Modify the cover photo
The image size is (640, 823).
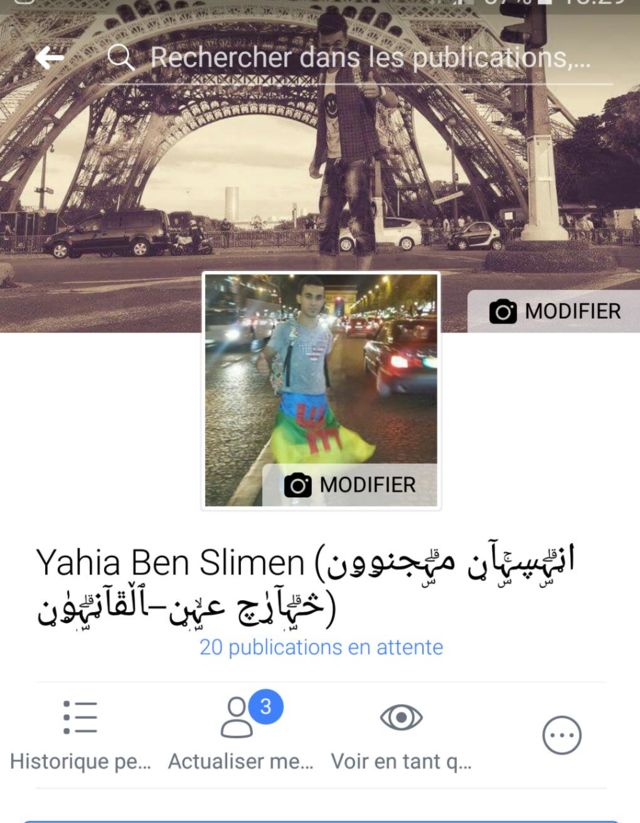click(555, 312)
